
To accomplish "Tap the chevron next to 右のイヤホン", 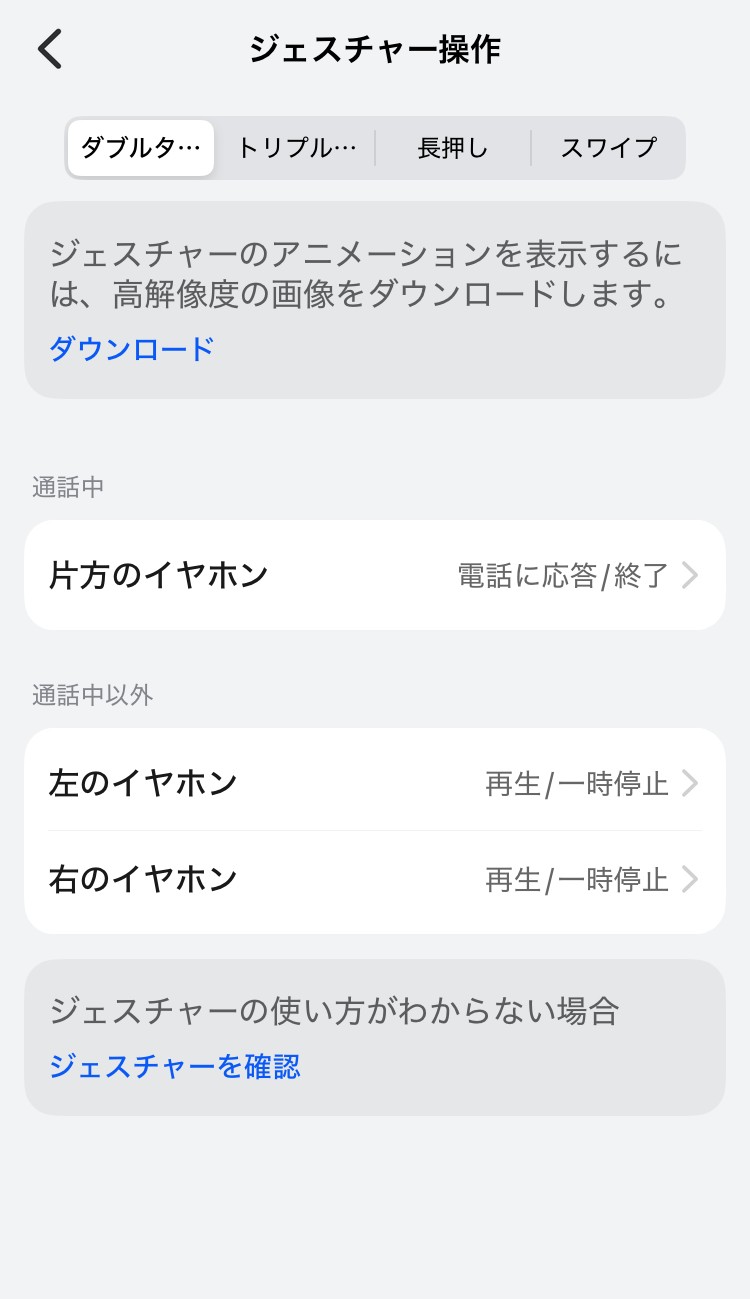I will click(689, 879).
